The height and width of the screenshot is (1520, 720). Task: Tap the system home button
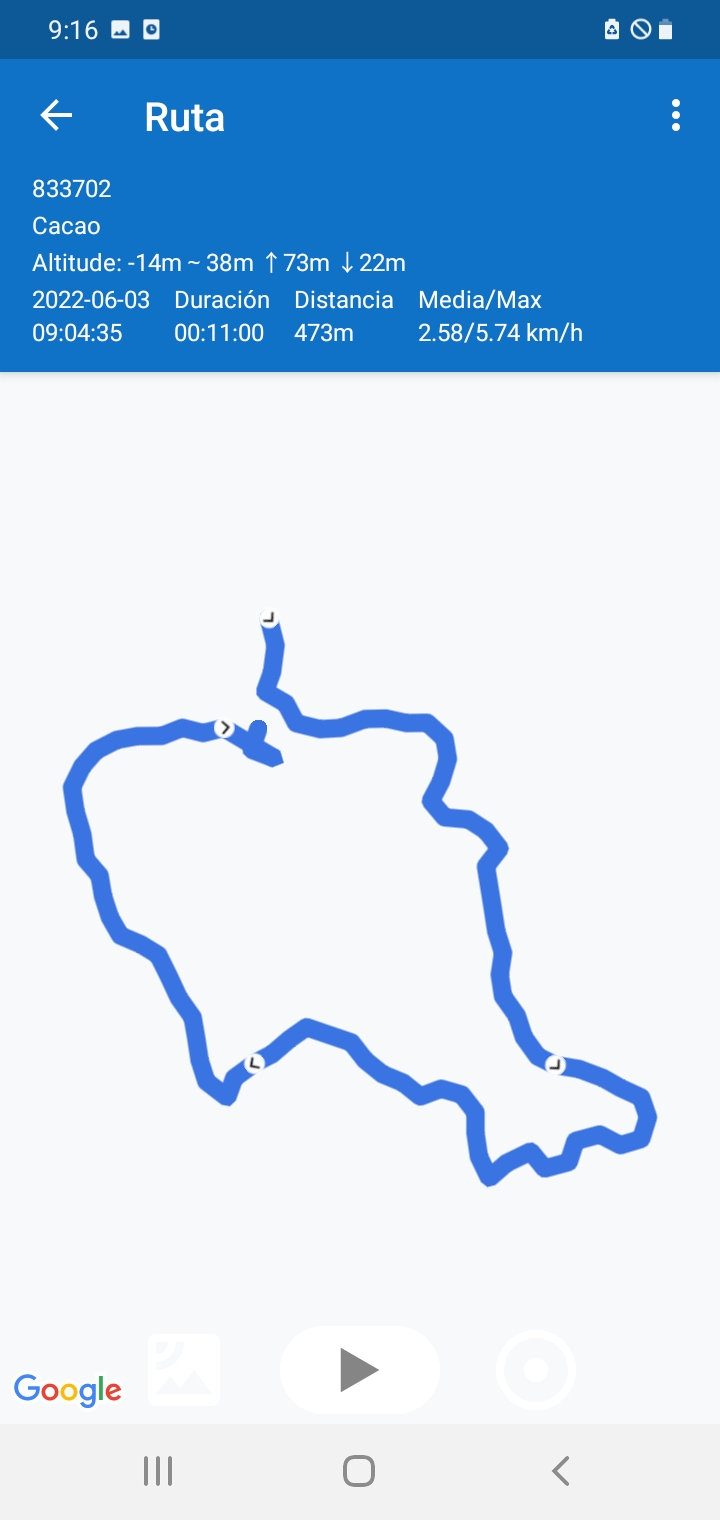[359, 1471]
